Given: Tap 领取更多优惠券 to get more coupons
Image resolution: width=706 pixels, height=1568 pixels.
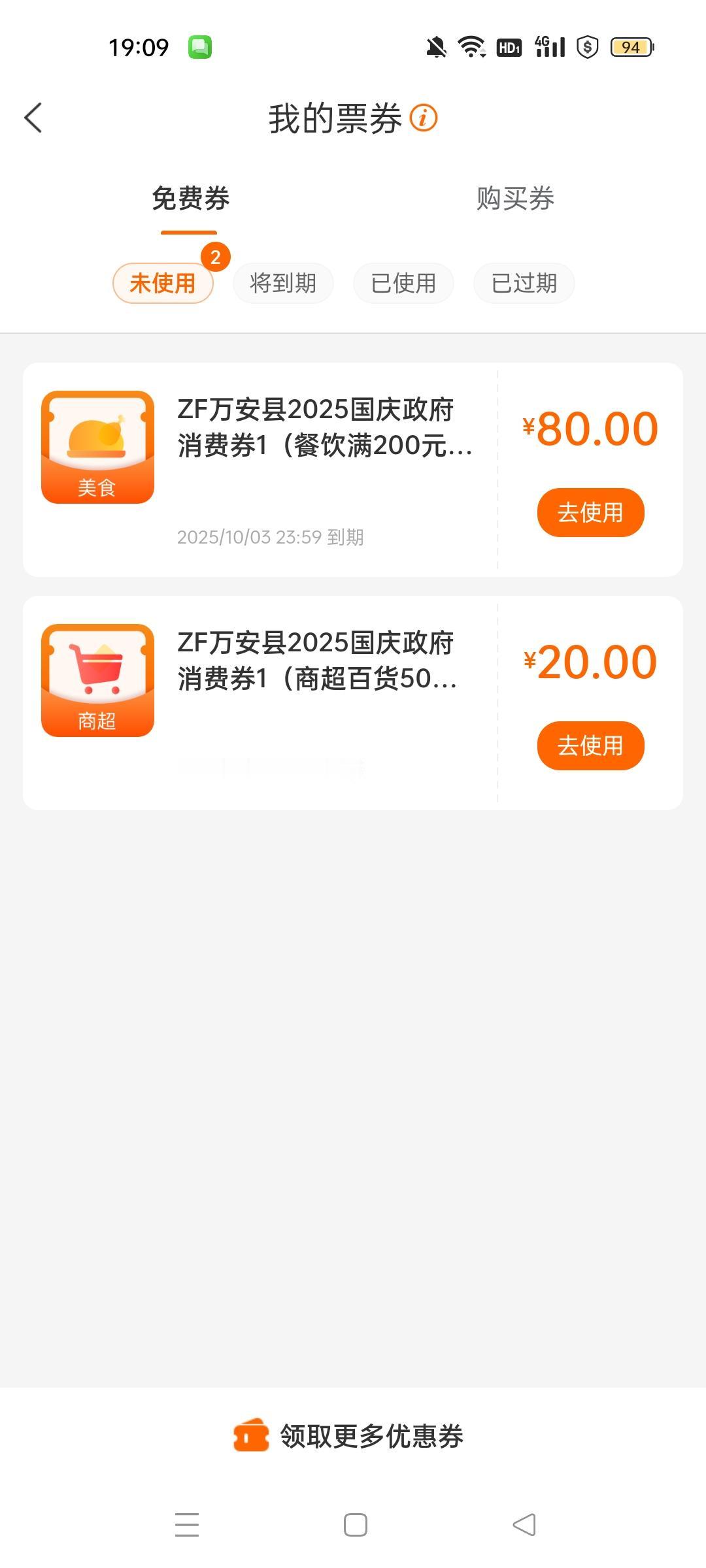Looking at the screenshot, I should 353,1436.
